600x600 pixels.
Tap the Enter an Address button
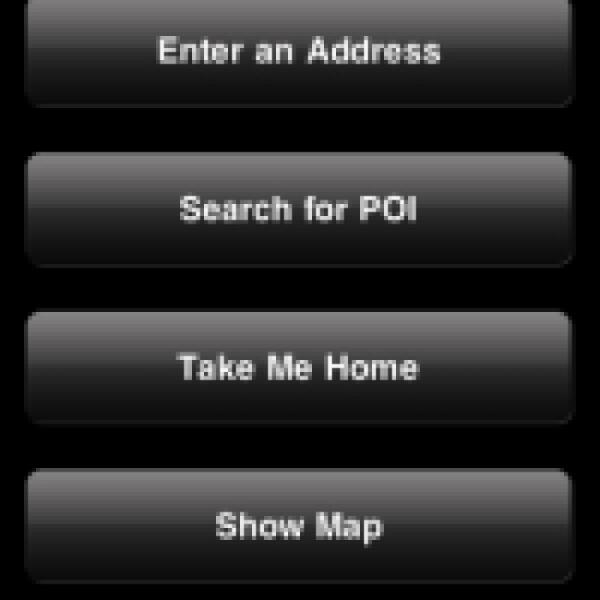[299, 52]
